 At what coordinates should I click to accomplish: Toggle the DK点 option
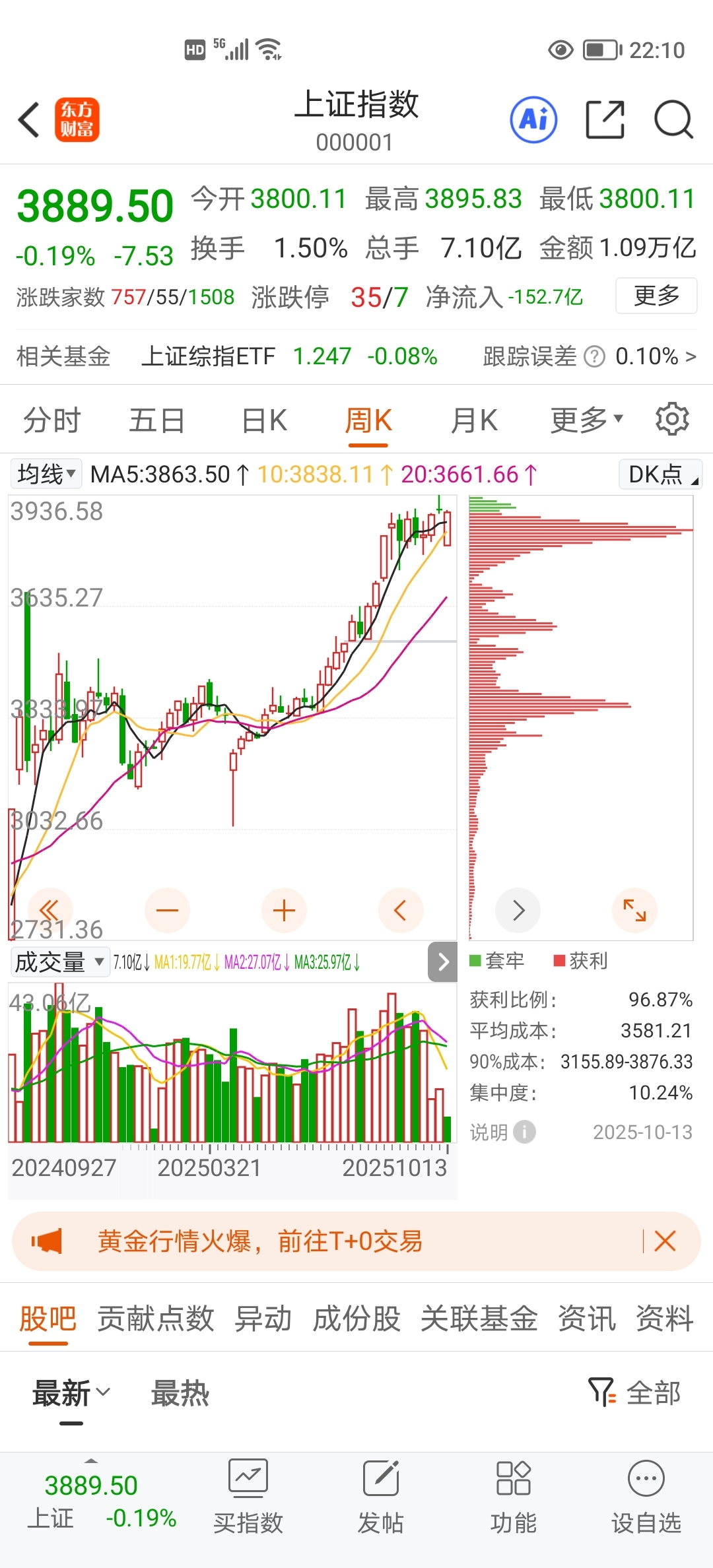coord(660,474)
